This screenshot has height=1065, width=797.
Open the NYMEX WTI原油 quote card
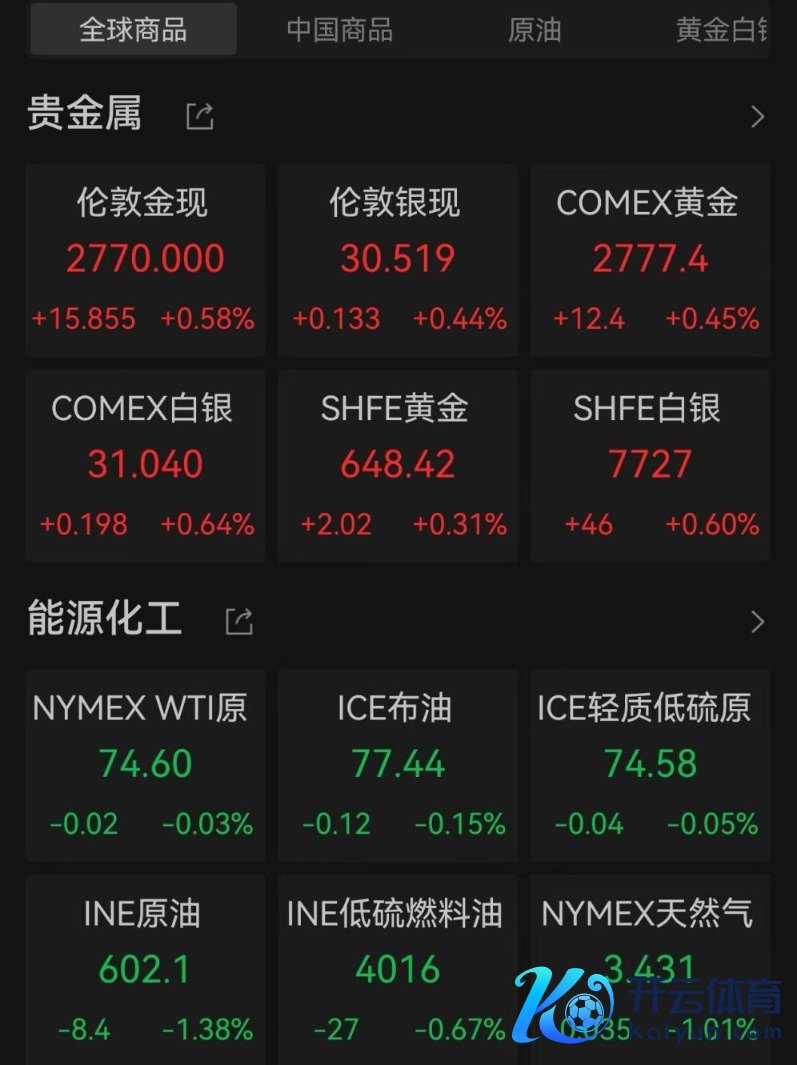(145, 765)
